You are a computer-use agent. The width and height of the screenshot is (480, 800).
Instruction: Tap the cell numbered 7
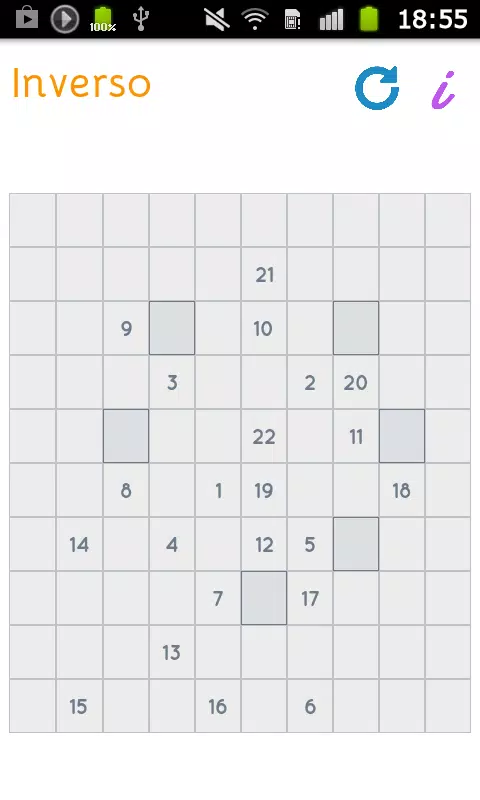(218, 598)
